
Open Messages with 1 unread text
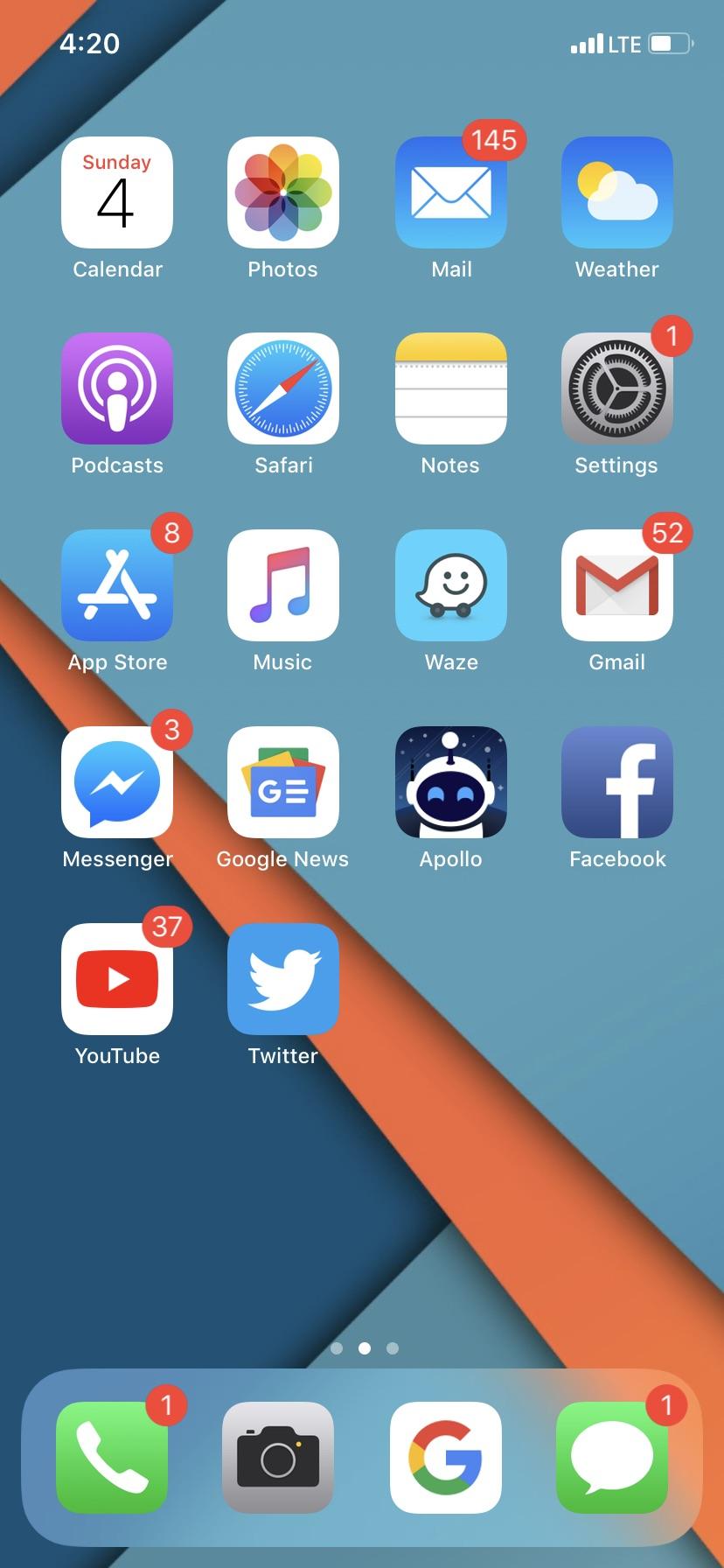(612, 1457)
